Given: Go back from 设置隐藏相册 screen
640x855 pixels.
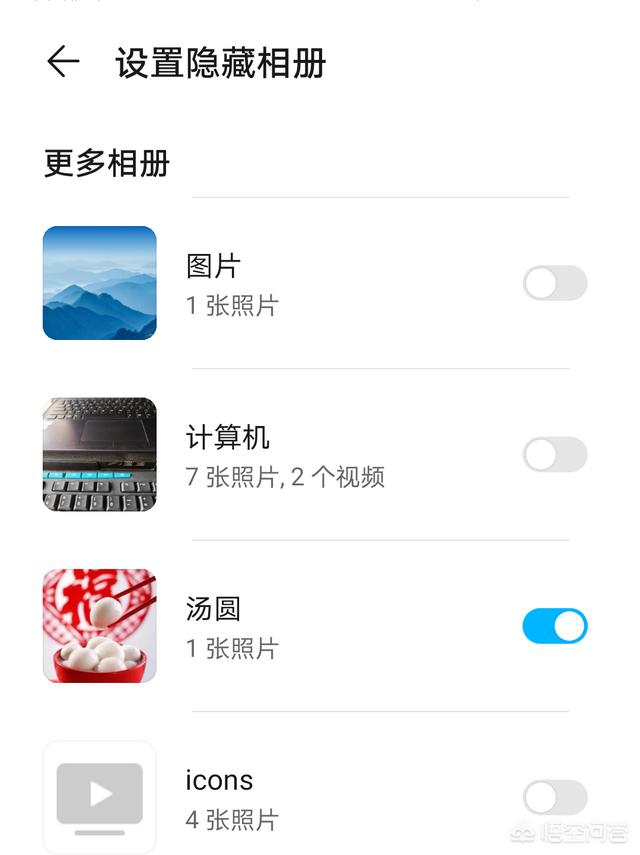Looking at the screenshot, I should 63,62.
